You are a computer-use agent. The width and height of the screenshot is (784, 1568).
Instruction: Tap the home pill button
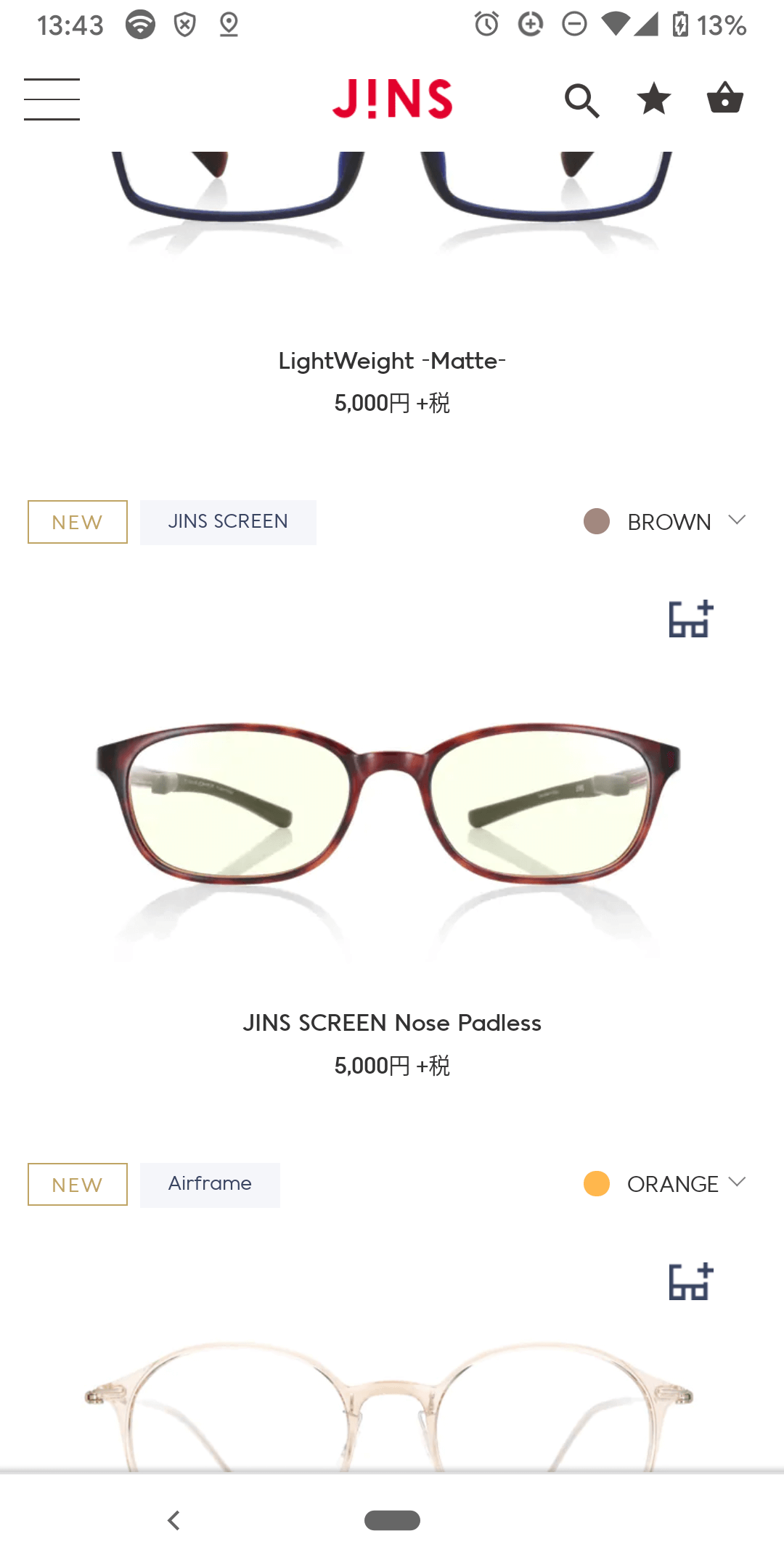(392, 1520)
